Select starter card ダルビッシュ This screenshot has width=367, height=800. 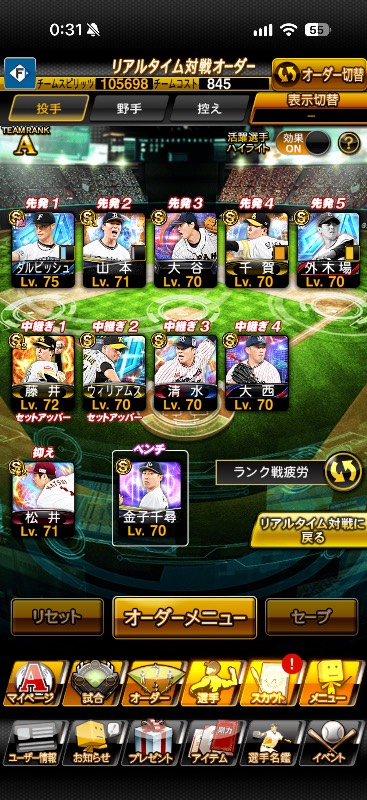pos(43,250)
